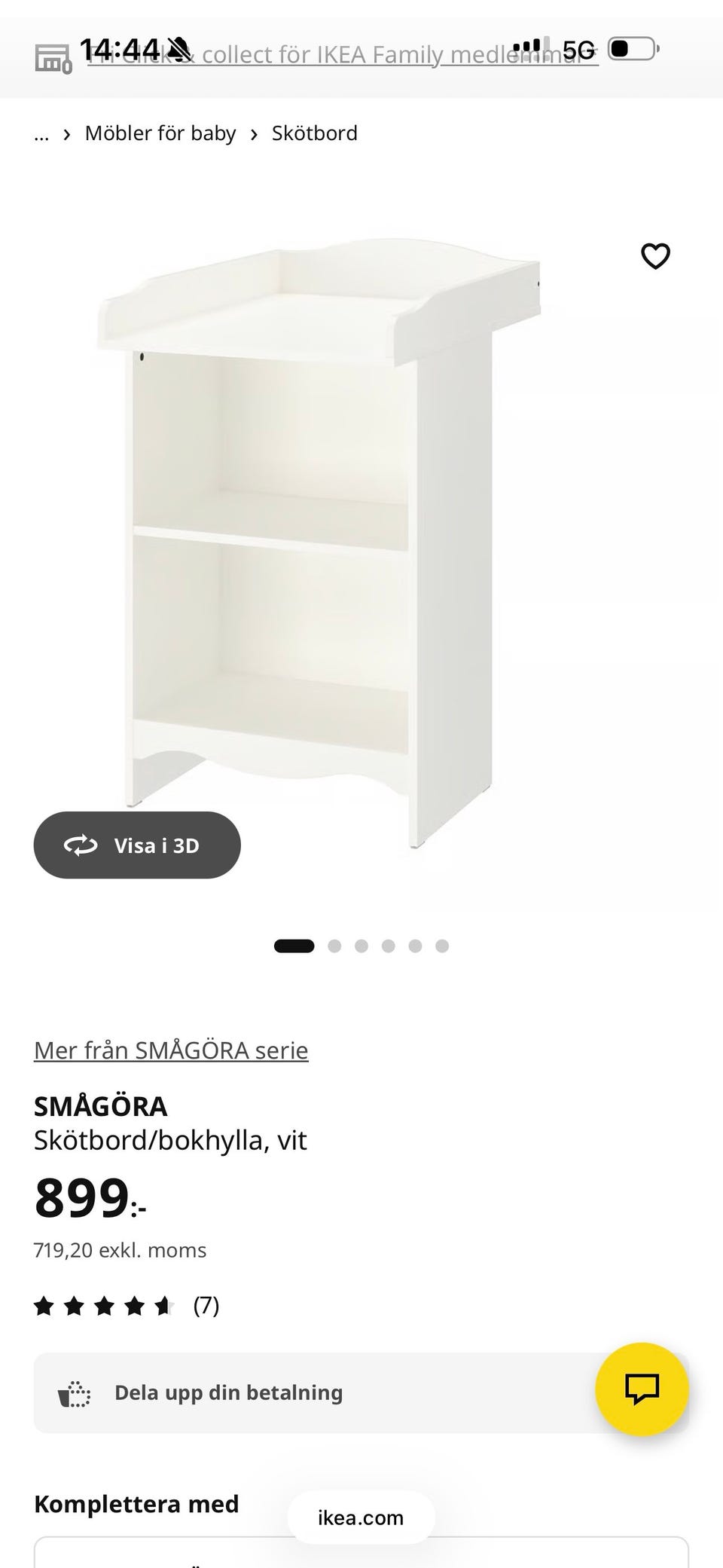Open the Möbler för baby breadcrumb
723x1568 pixels.
[x=160, y=133]
